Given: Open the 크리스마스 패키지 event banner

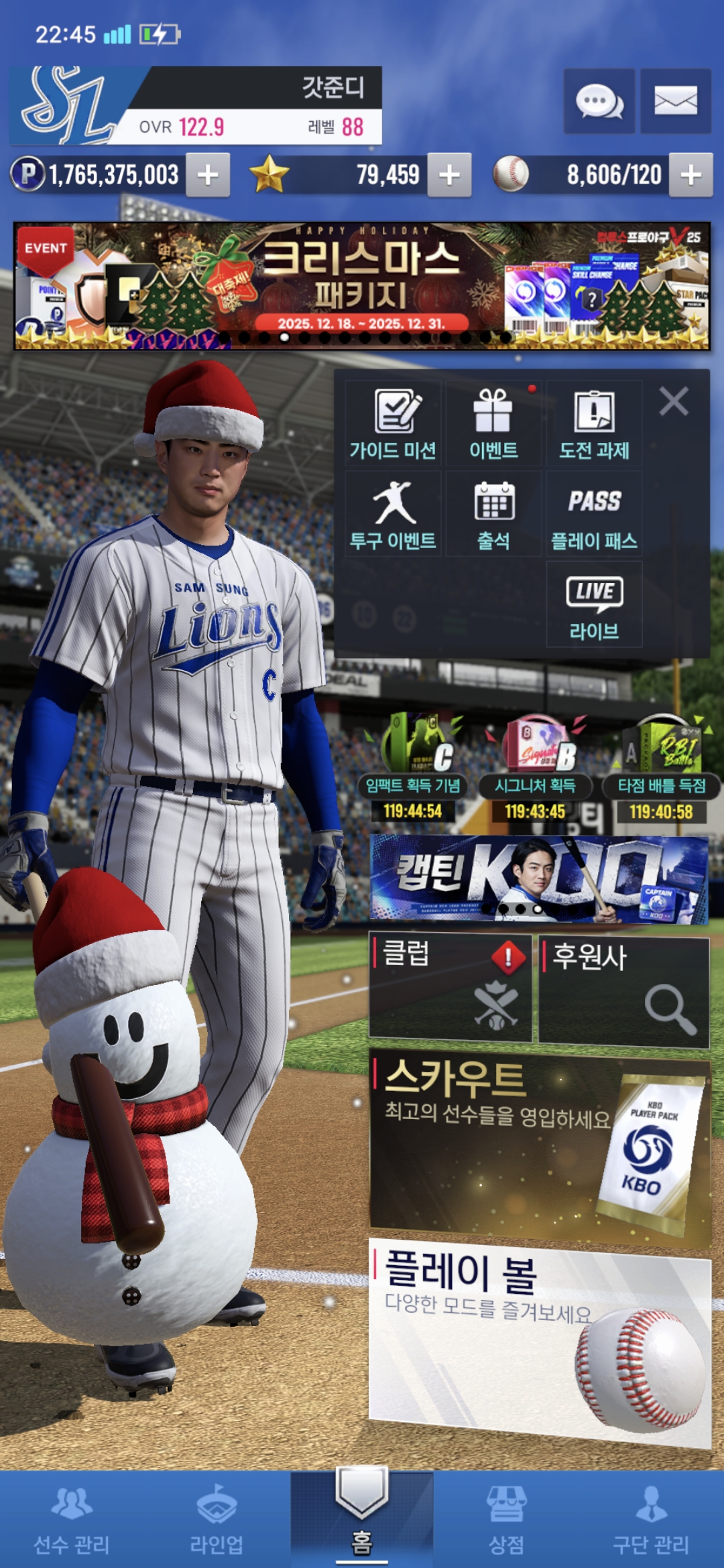Looking at the screenshot, I should pos(361,286).
